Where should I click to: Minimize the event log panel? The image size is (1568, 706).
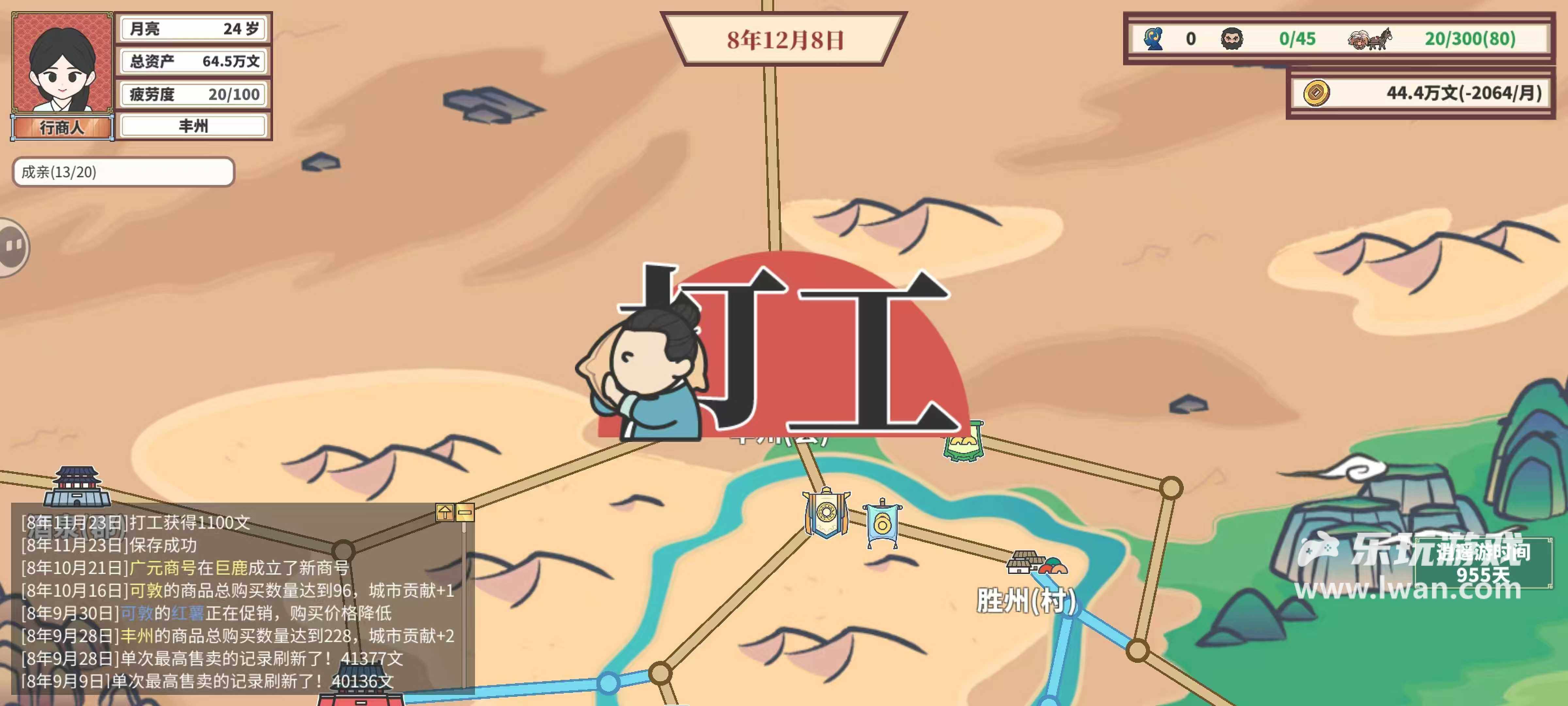pyautogui.click(x=465, y=513)
